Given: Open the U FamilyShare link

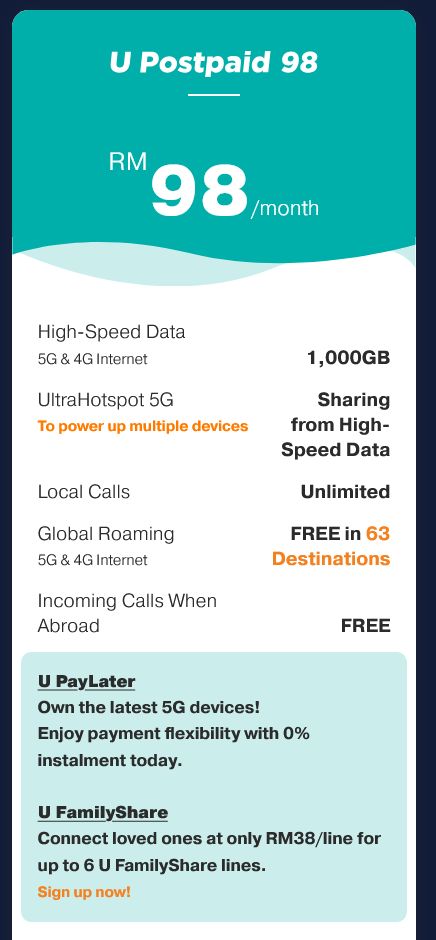Looking at the screenshot, I should tap(103, 812).
